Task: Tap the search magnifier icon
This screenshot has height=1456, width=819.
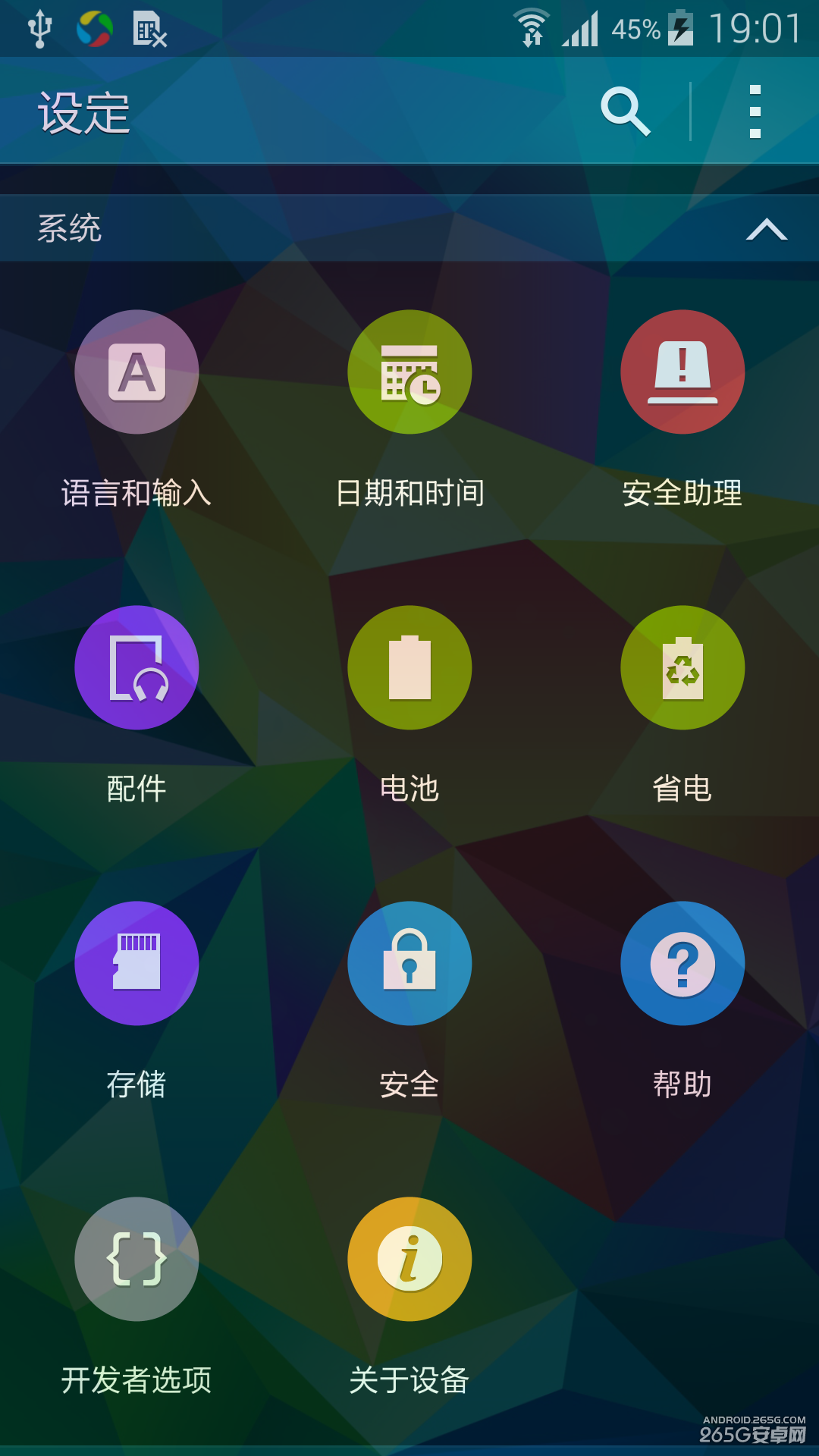Action: click(624, 111)
